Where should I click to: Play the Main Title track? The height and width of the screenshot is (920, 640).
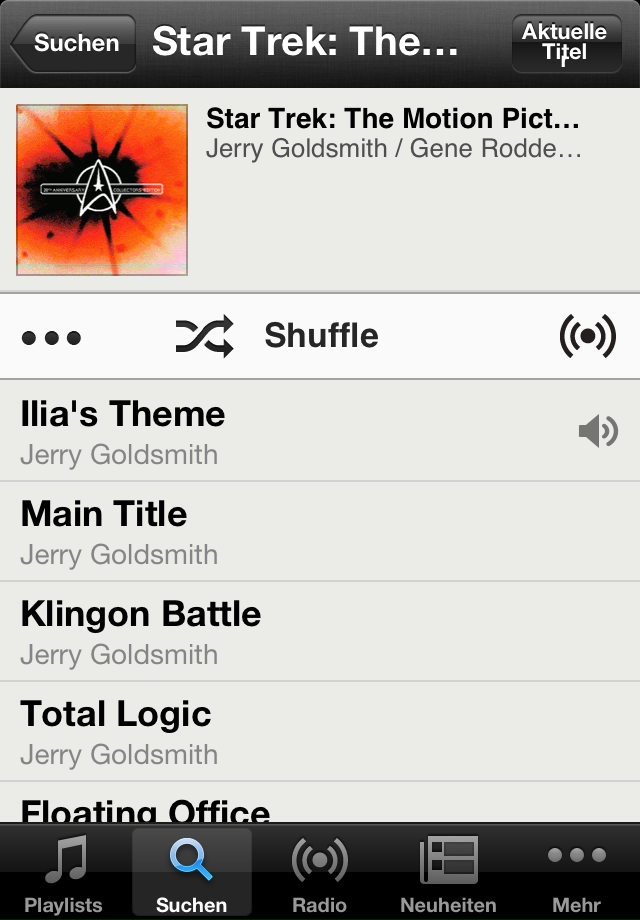[x=300, y=531]
